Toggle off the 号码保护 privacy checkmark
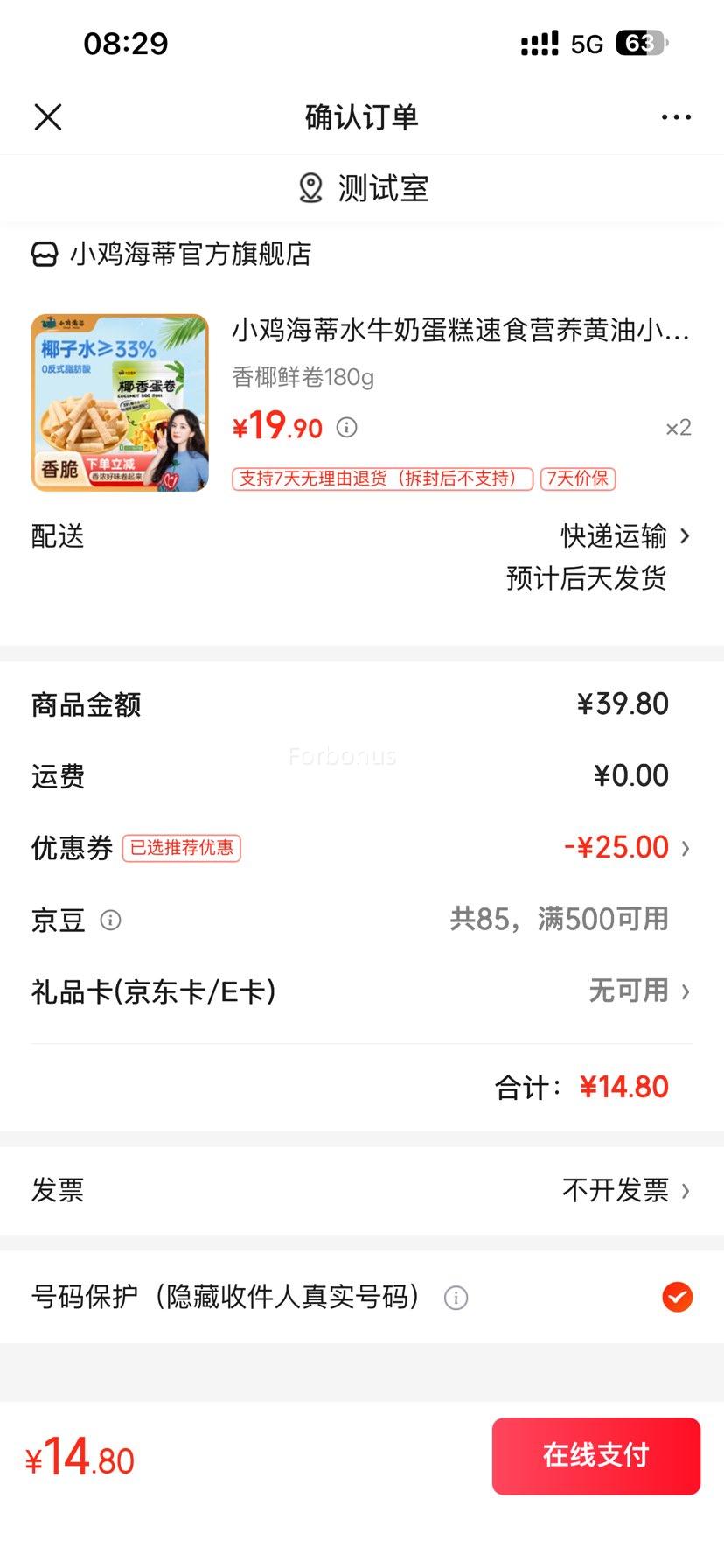This screenshot has width=724, height=1568. coord(677,1298)
